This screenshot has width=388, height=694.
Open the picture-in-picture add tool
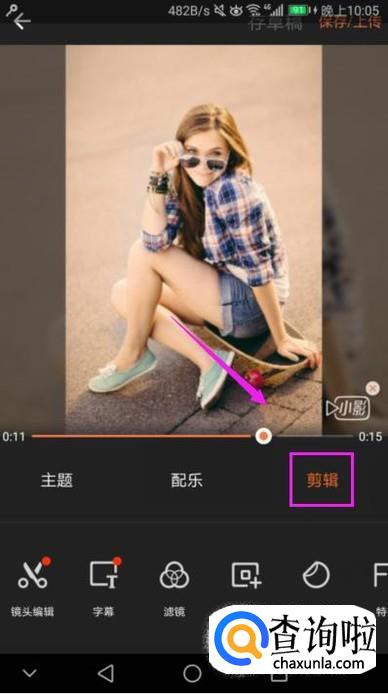point(246,575)
